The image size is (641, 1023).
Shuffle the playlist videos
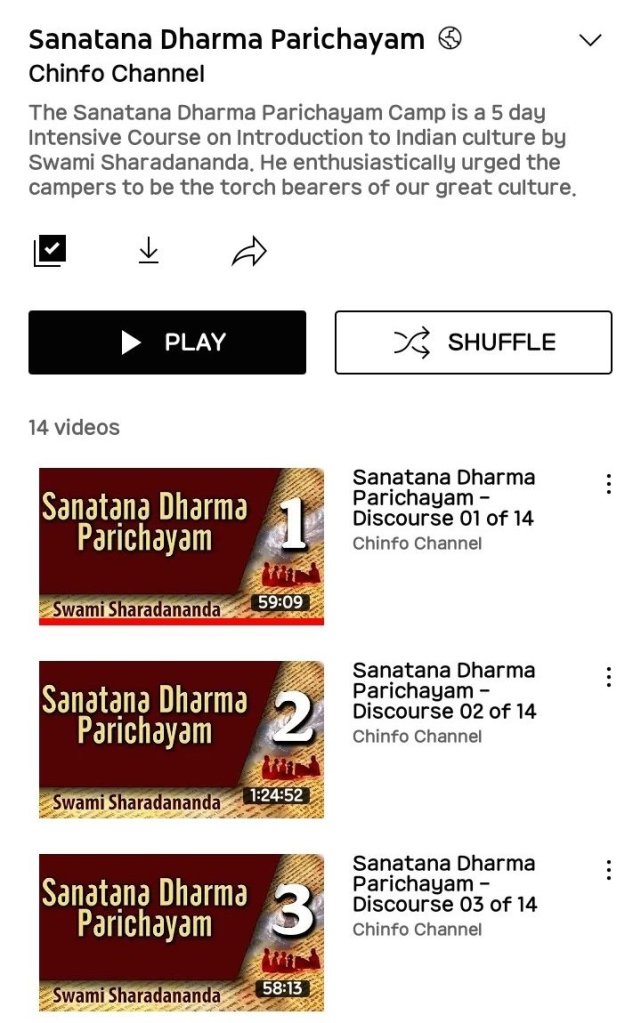[x=473, y=342]
